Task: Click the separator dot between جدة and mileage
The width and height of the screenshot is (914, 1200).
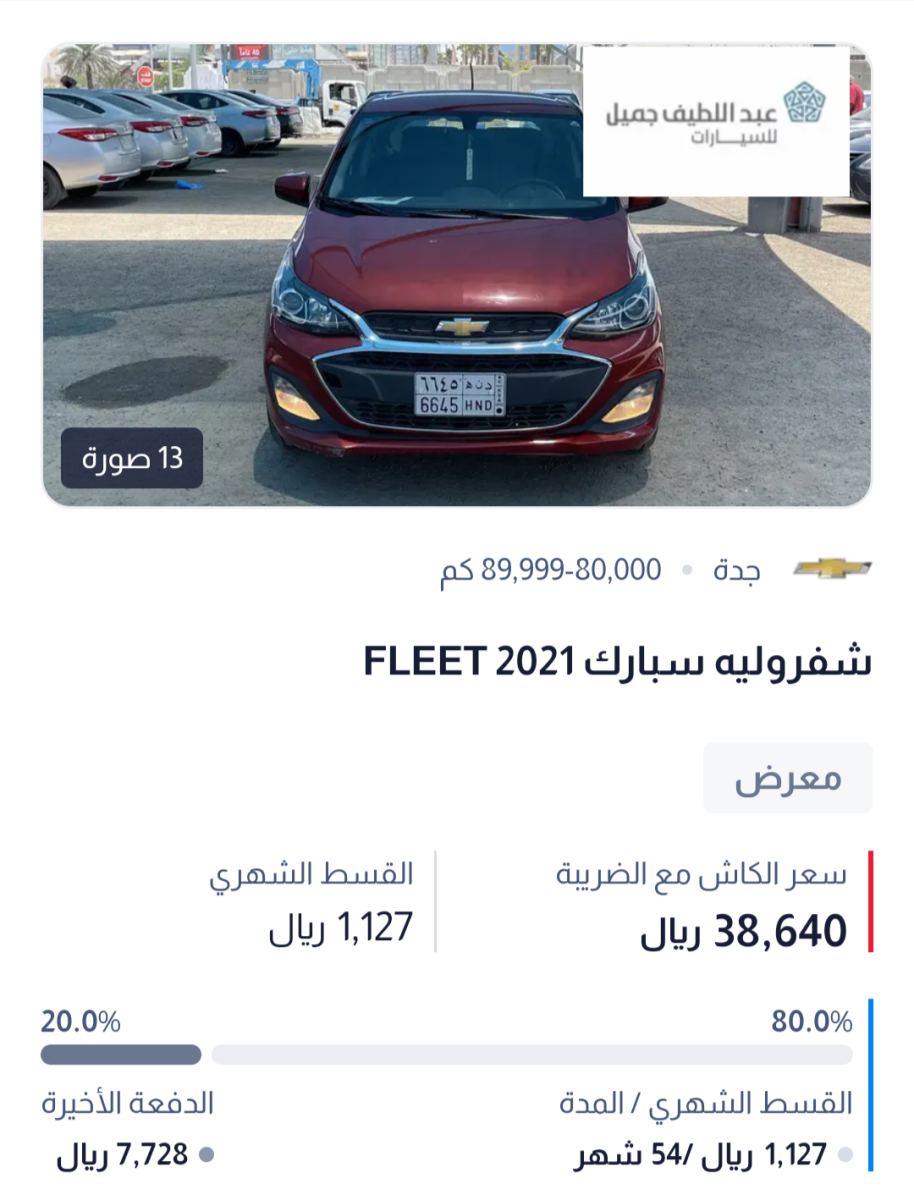Action: 685,569
